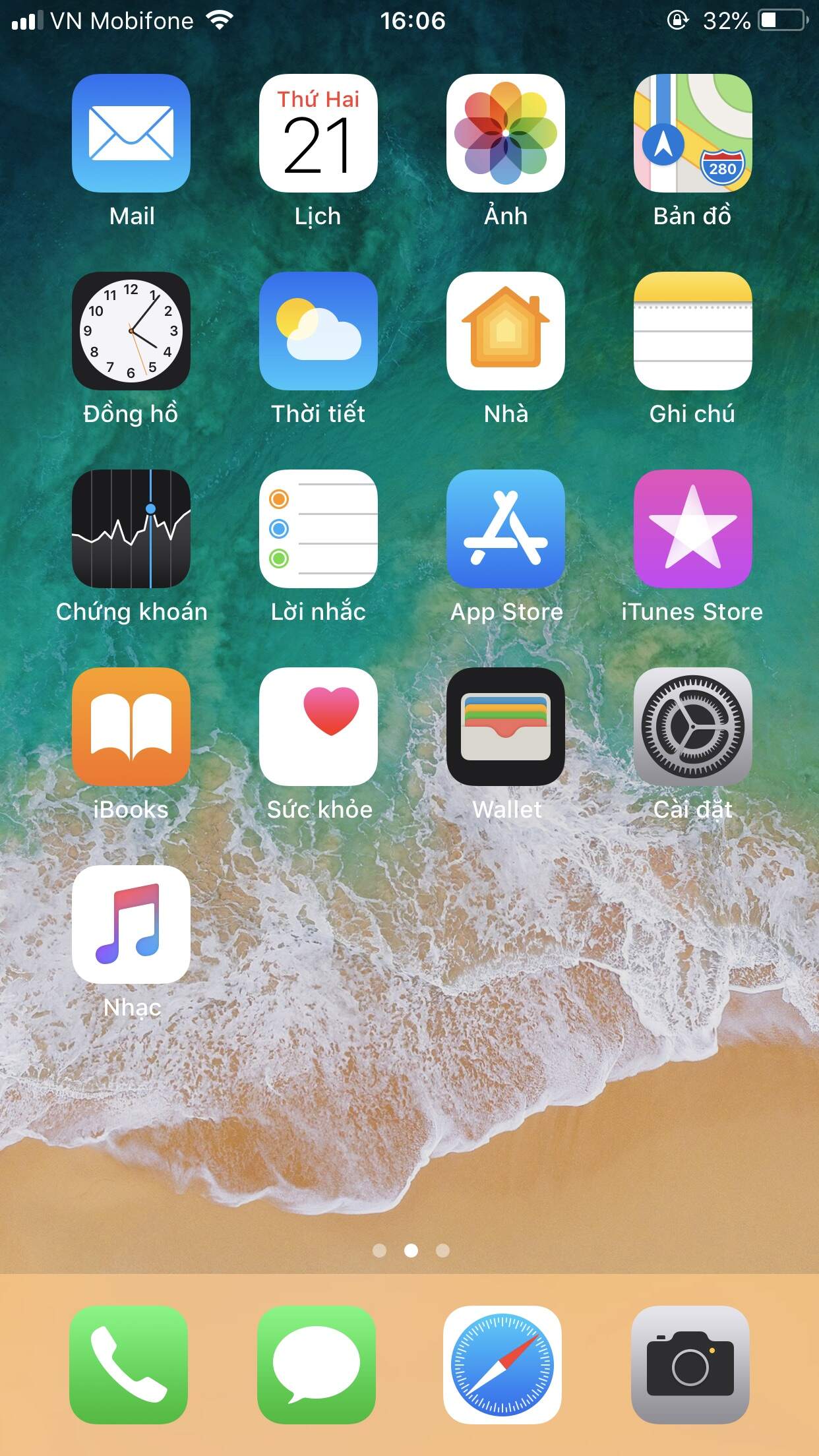The width and height of the screenshot is (819, 1456).
Task: Open Lời nhắc reminders app
Action: pos(318,529)
